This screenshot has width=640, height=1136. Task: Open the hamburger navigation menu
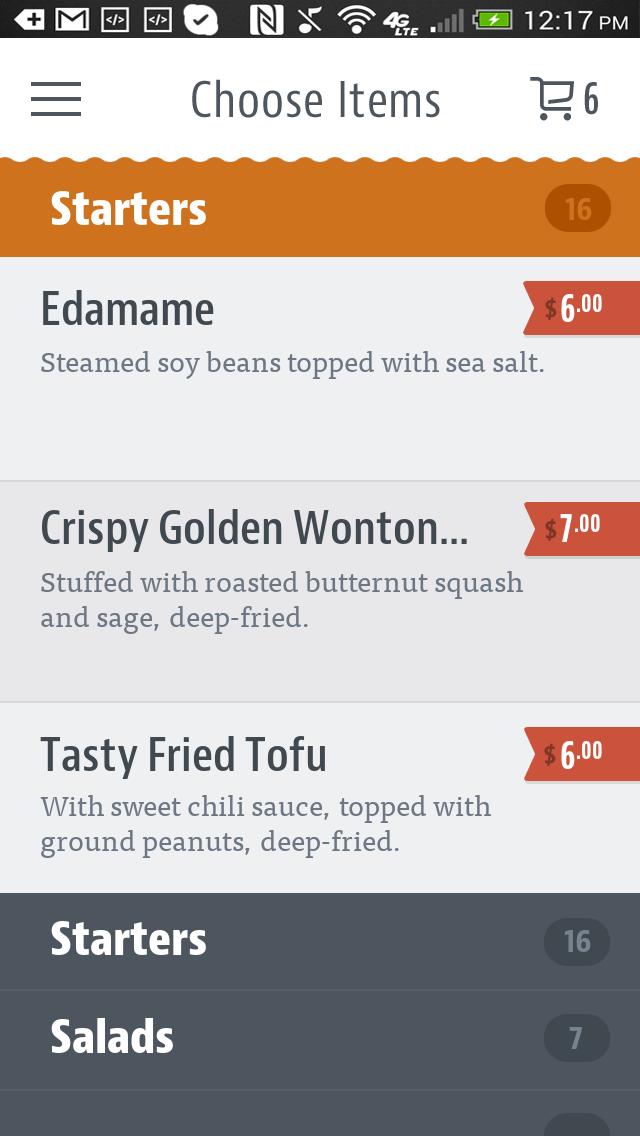click(56, 99)
